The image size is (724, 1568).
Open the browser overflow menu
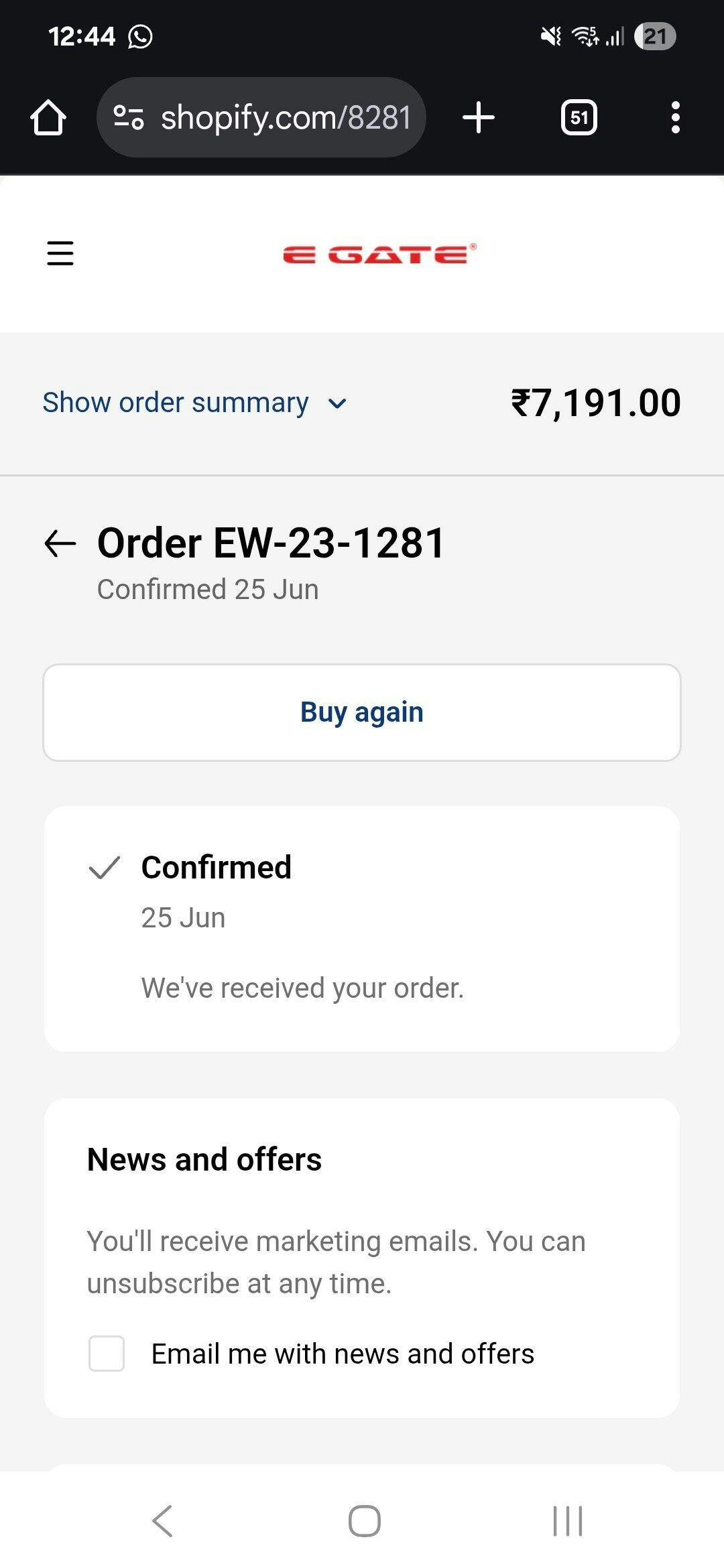click(676, 118)
